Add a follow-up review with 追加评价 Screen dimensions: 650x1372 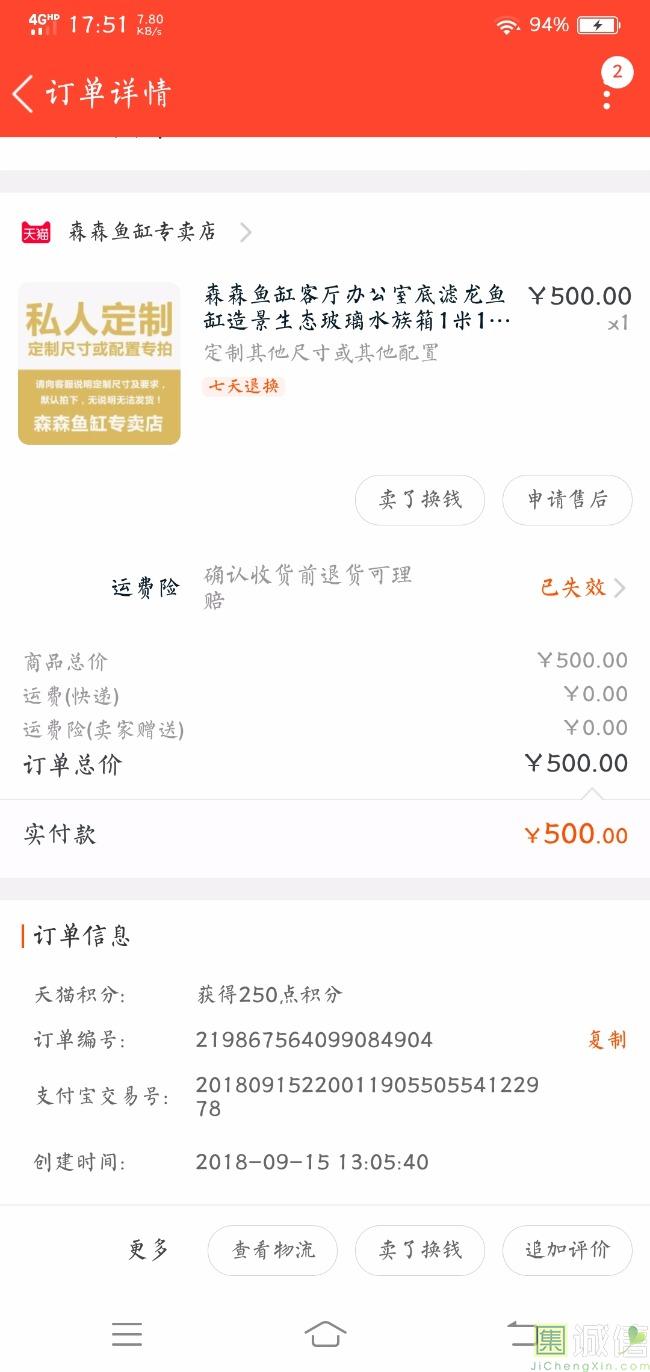pyautogui.click(x=567, y=1250)
